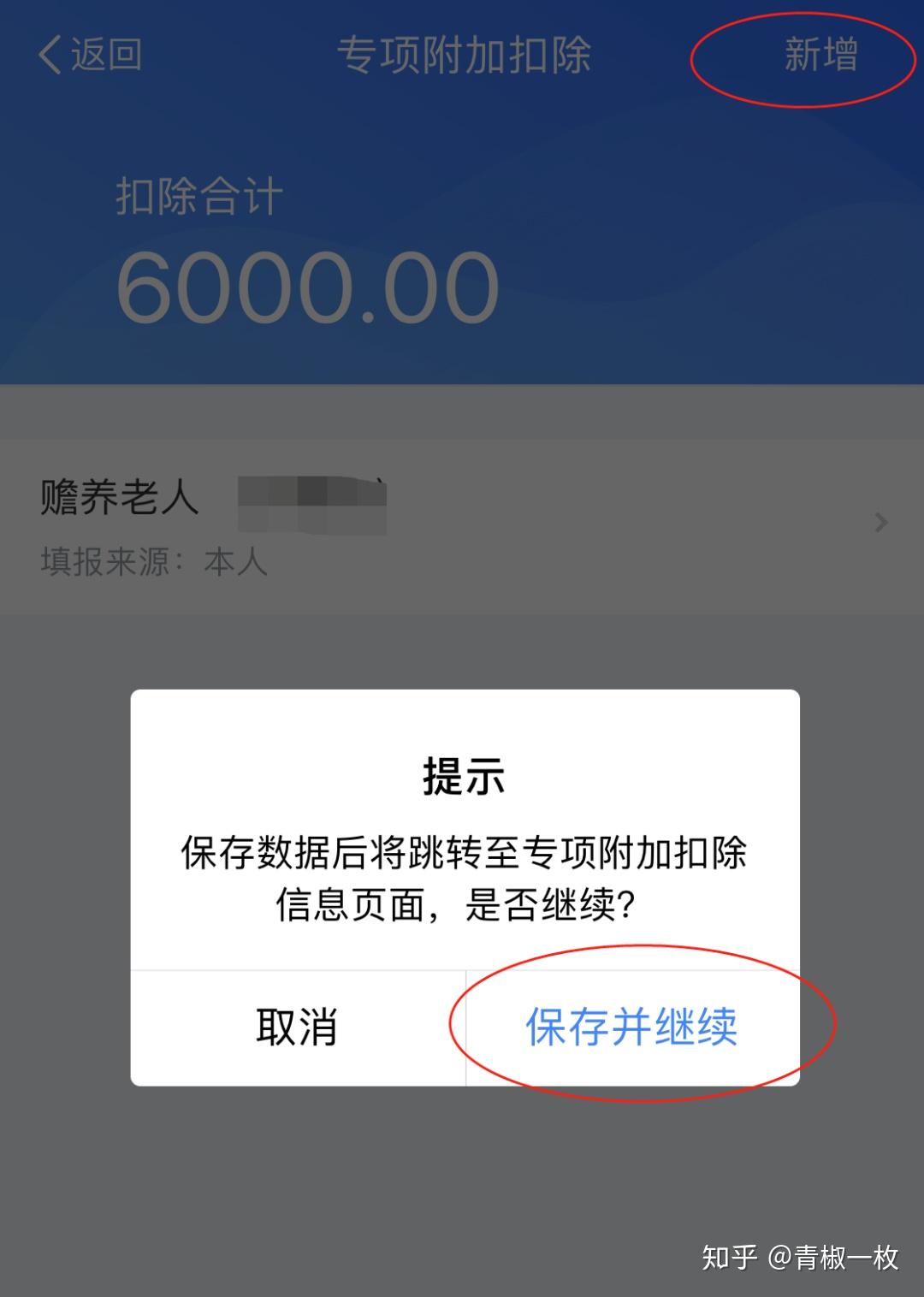Add a new deduction with 新增

[820, 55]
